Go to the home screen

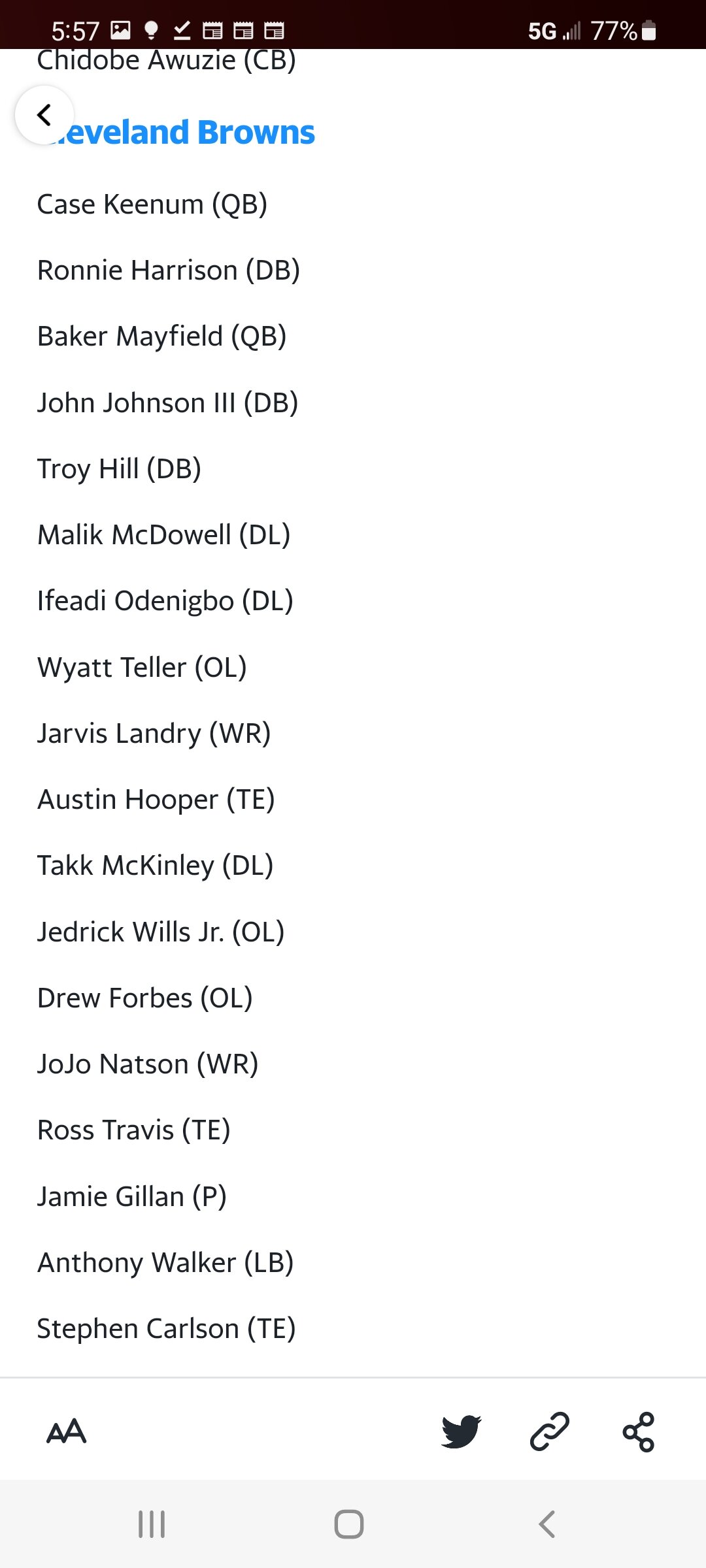pos(349,1524)
